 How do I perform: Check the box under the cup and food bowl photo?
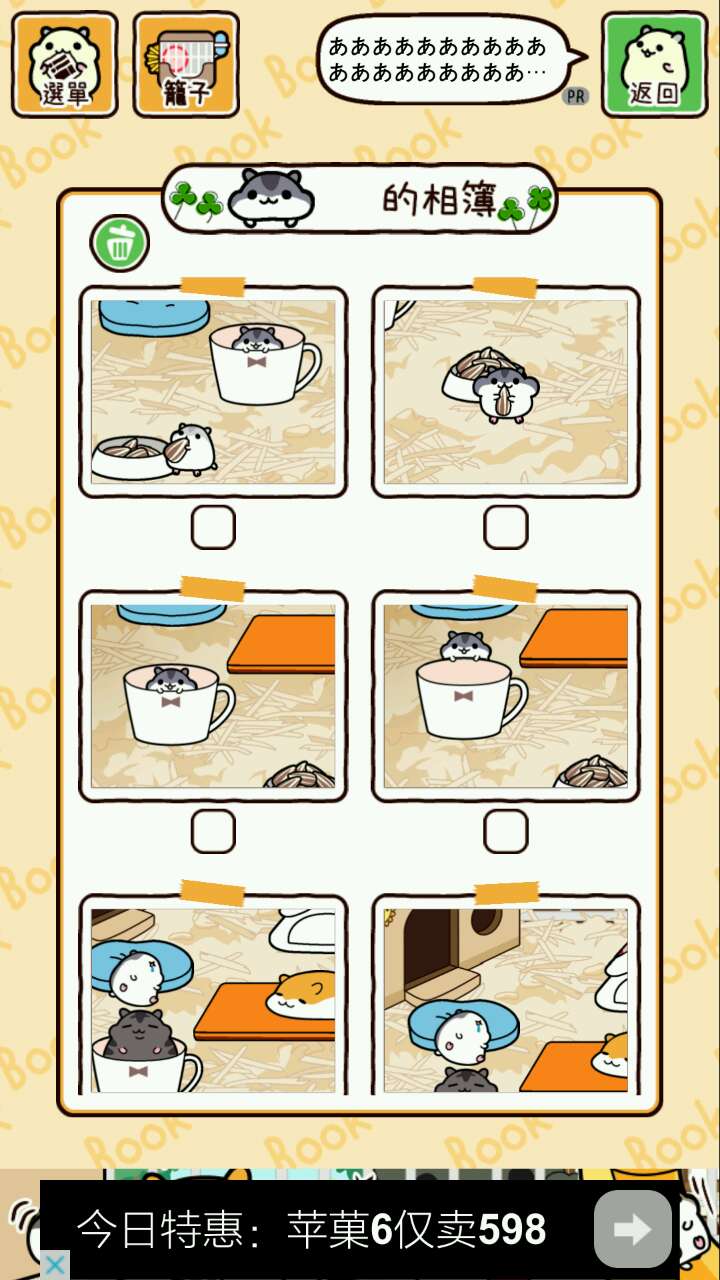point(213,527)
